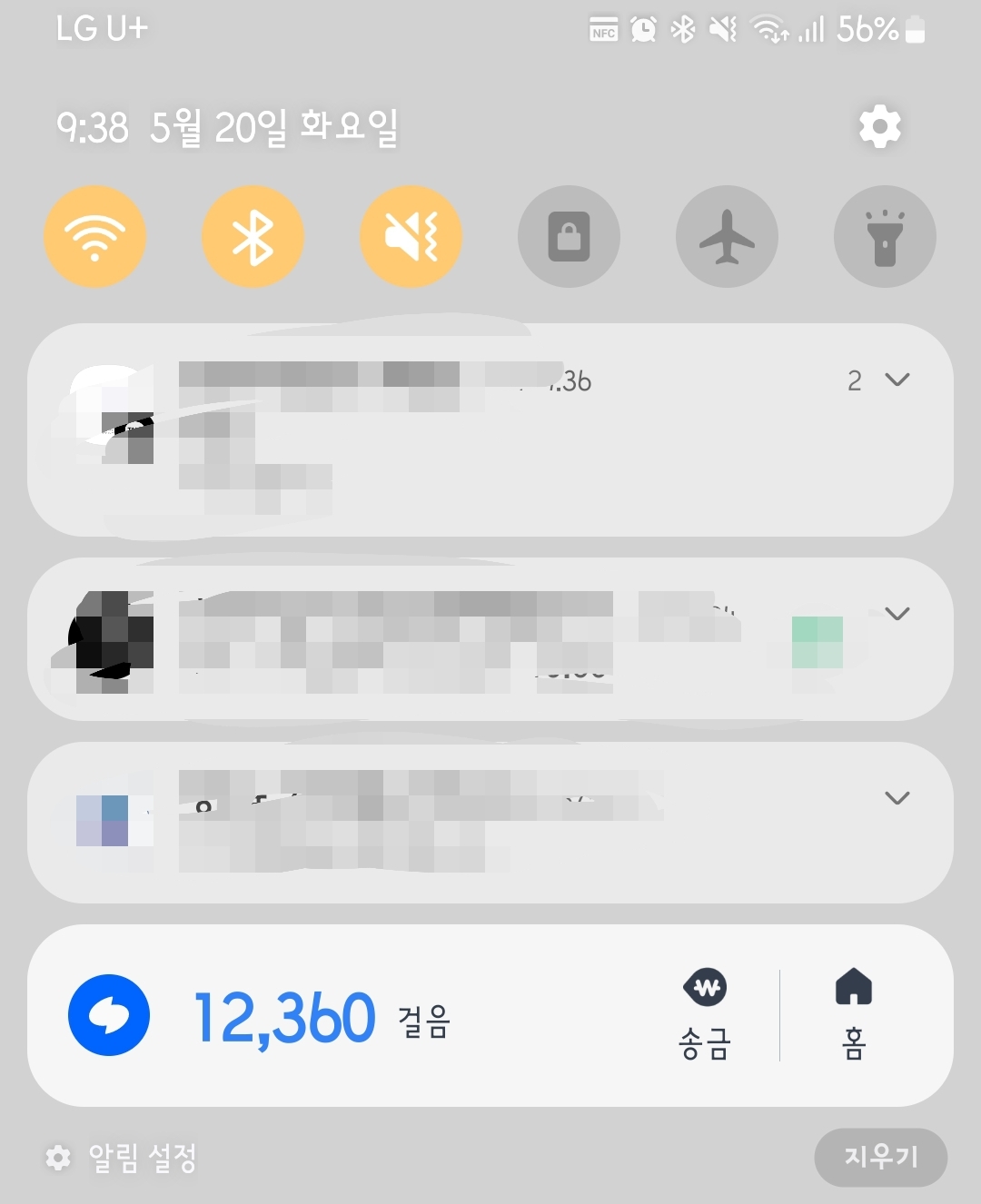Tap the 홈 shortcut button
Image resolution: width=981 pixels, height=1204 pixels.
[x=853, y=1015]
